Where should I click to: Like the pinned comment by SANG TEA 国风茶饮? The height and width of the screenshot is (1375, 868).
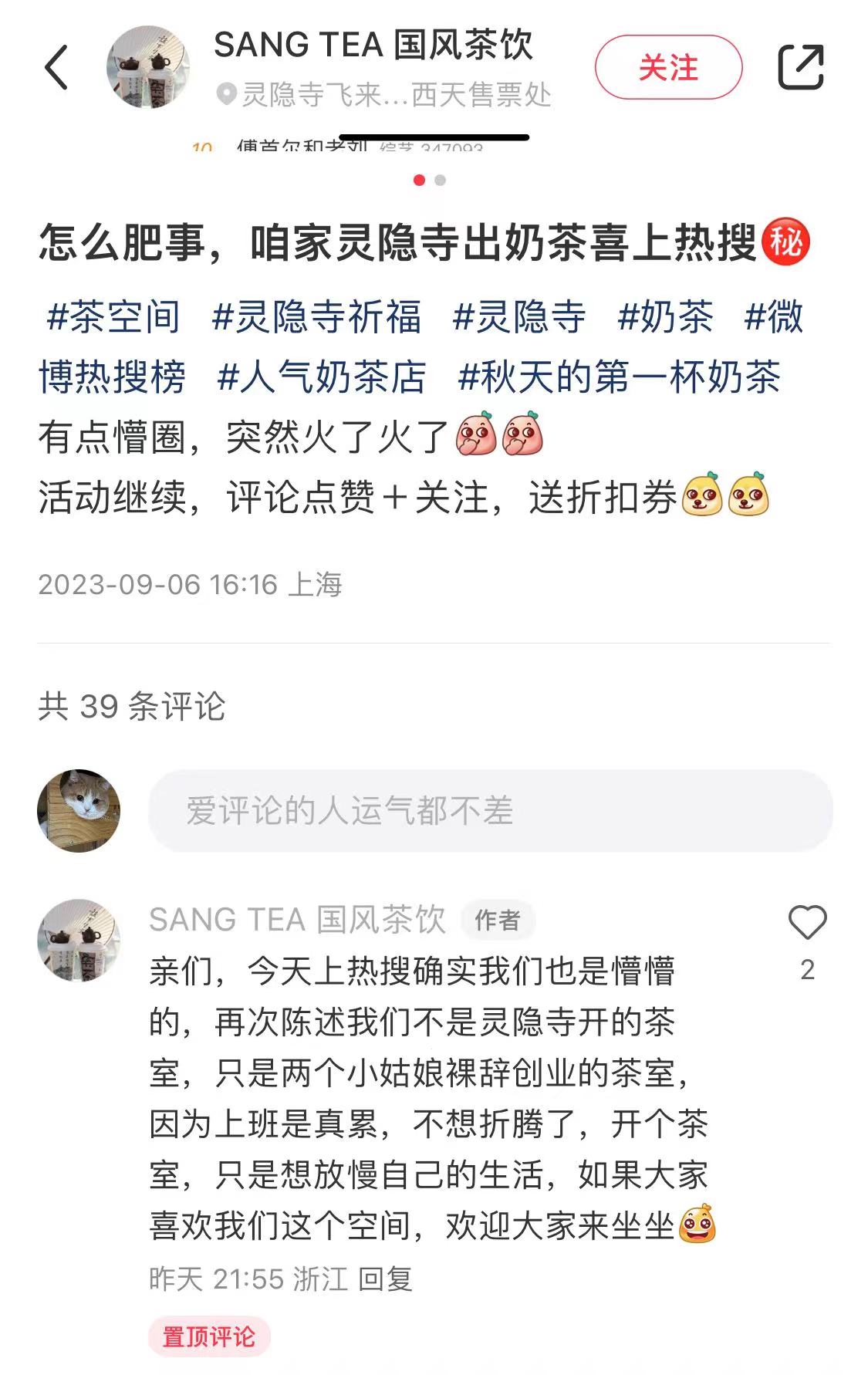pyautogui.click(x=807, y=923)
